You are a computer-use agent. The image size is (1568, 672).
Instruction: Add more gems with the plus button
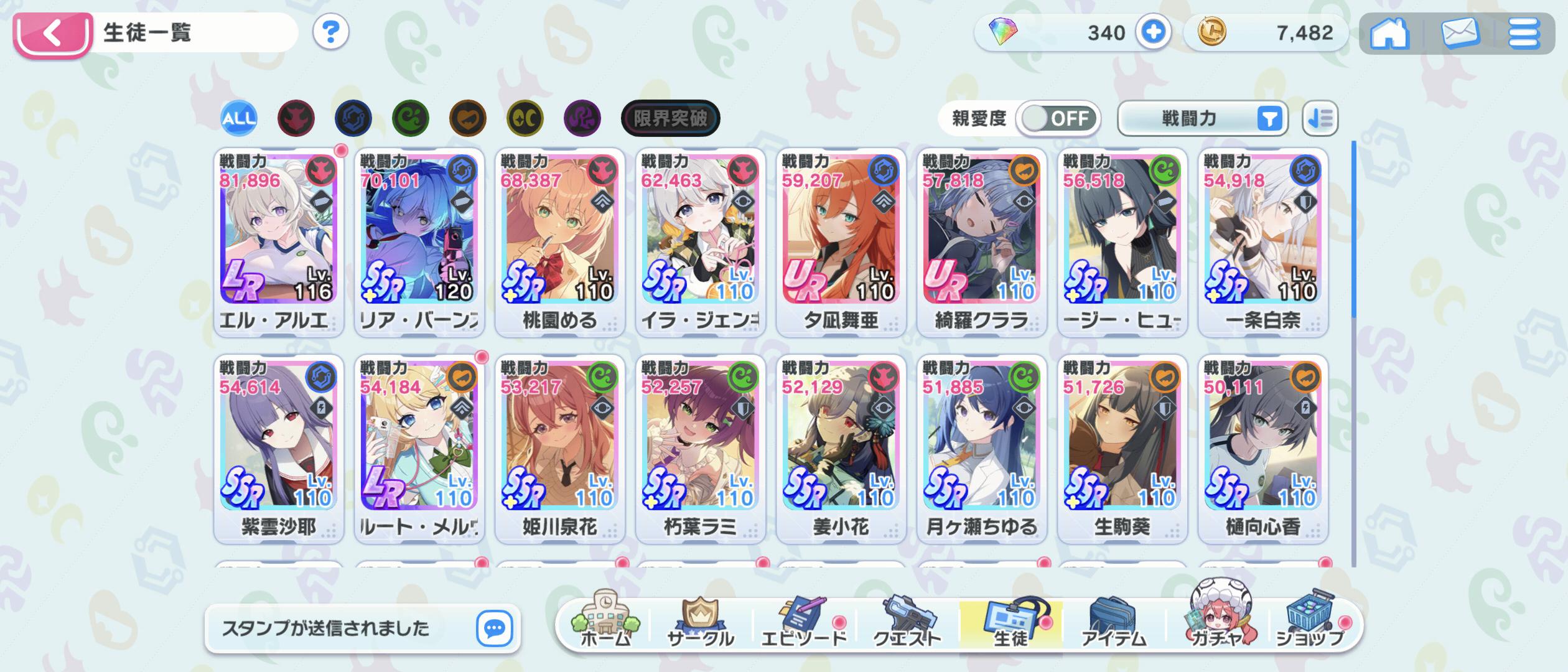coord(1153,32)
